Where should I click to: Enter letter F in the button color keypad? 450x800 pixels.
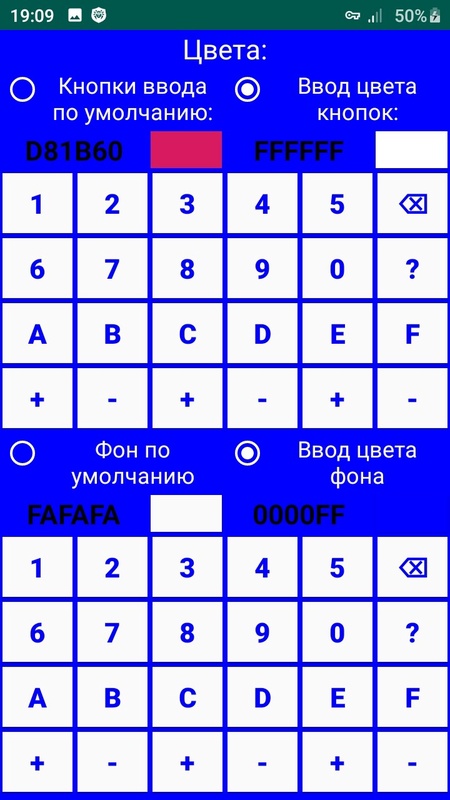click(412, 334)
